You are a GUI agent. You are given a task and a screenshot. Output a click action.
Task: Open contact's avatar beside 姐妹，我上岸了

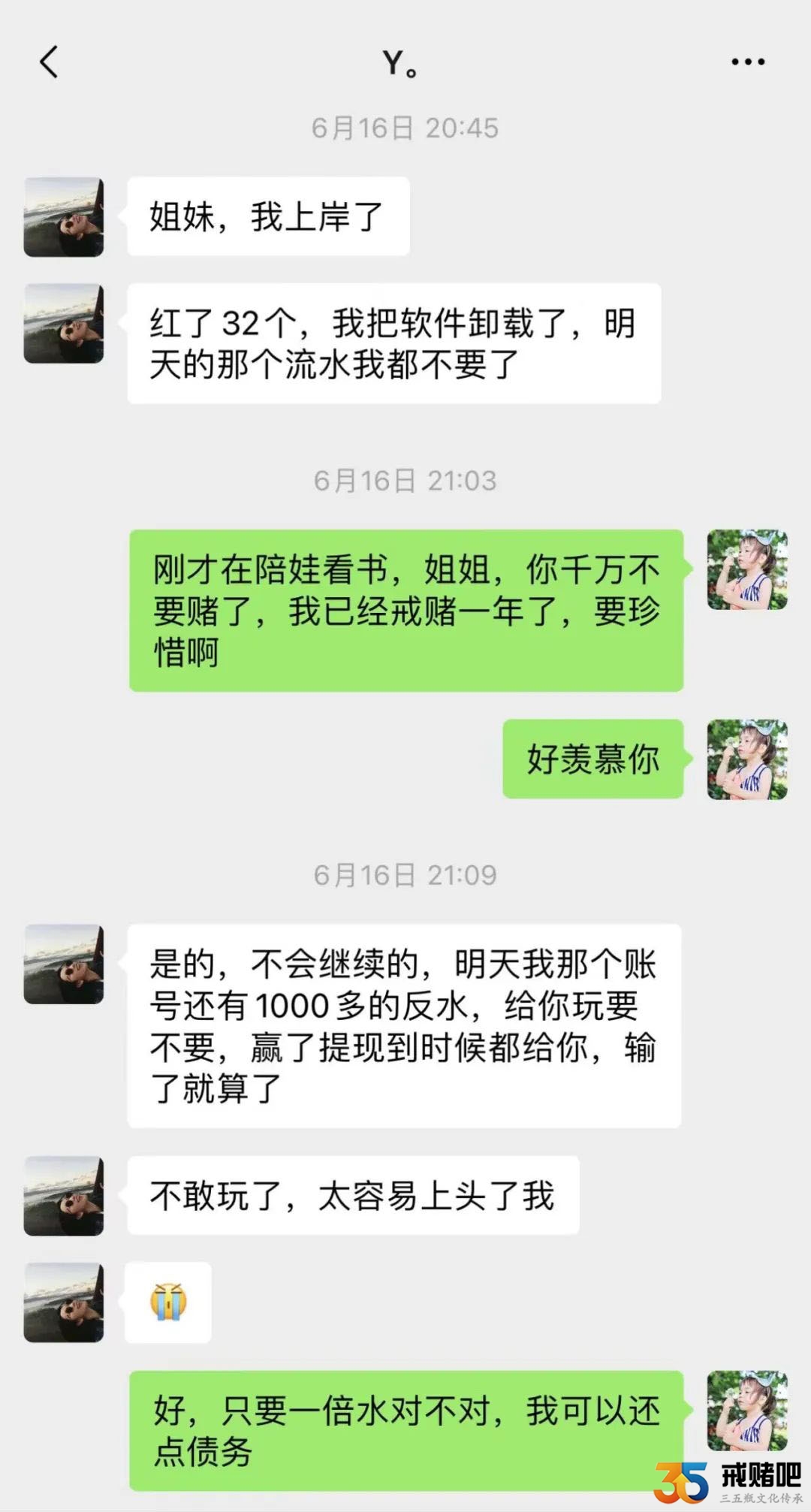pyautogui.click(x=64, y=217)
